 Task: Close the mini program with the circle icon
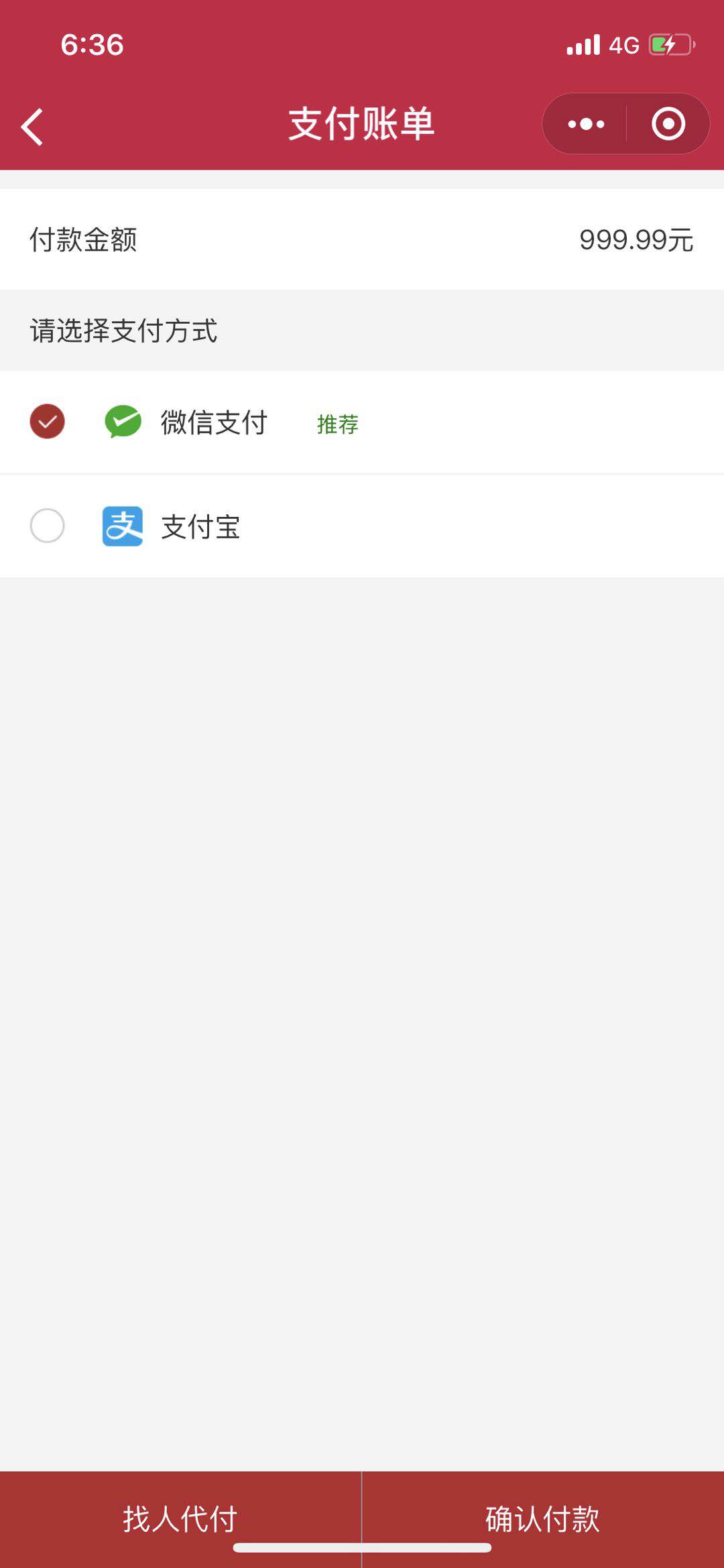tap(668, 124)
